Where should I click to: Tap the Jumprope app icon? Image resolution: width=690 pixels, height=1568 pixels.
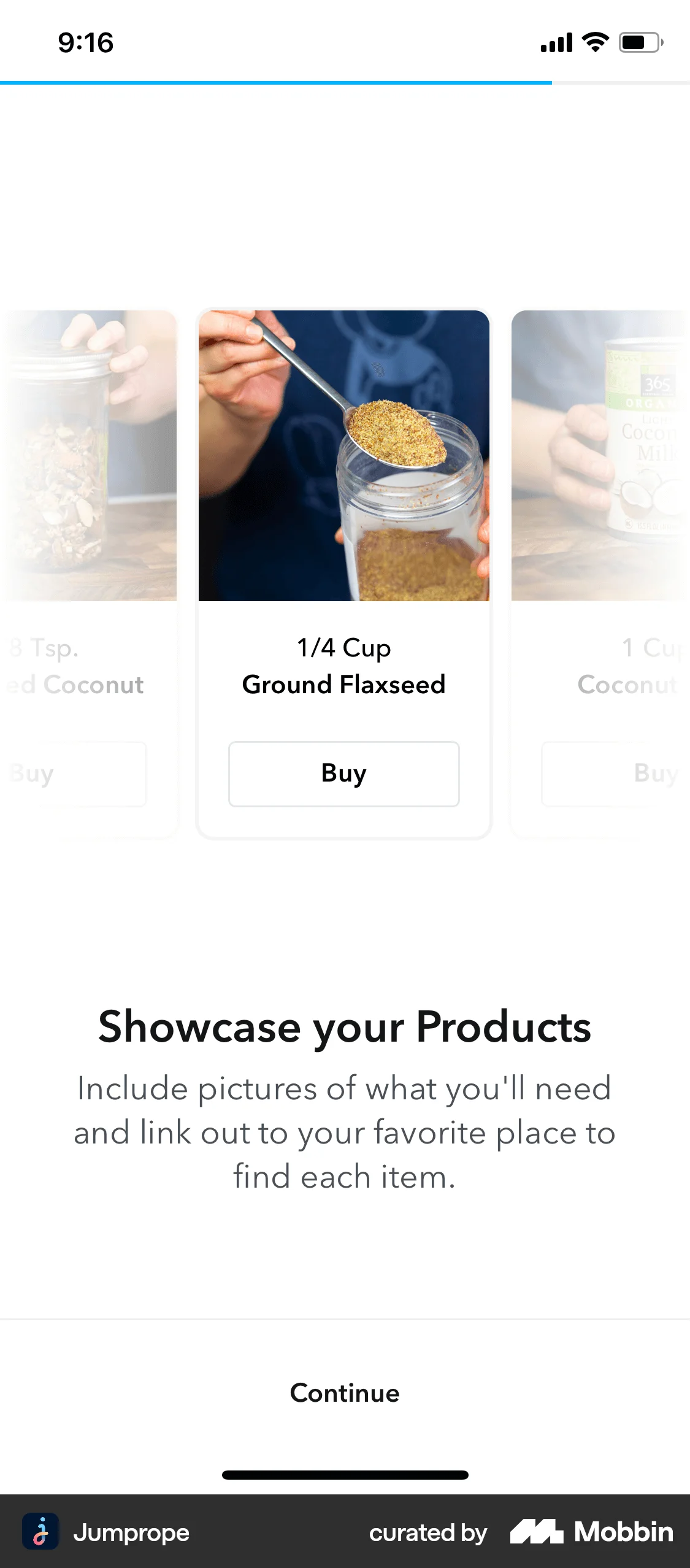(40, 1532)
